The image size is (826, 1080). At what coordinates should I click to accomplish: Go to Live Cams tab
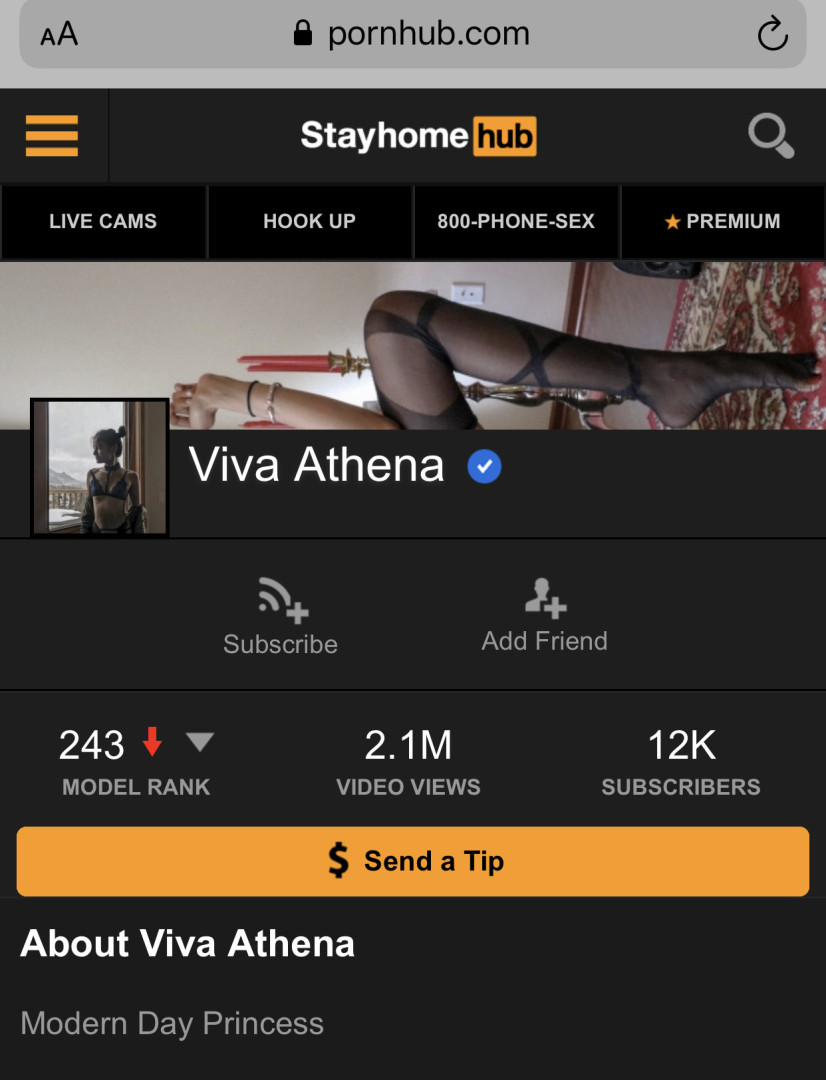click(x=103, y=222)
